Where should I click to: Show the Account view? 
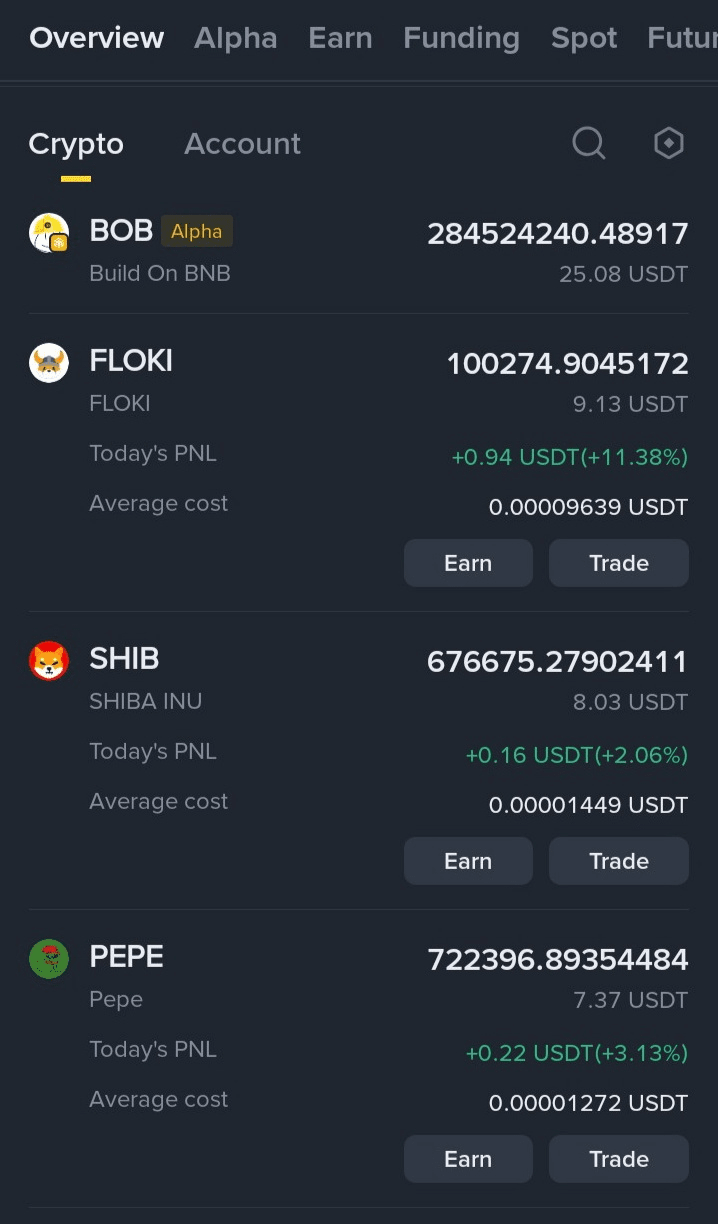pos(242,144)
